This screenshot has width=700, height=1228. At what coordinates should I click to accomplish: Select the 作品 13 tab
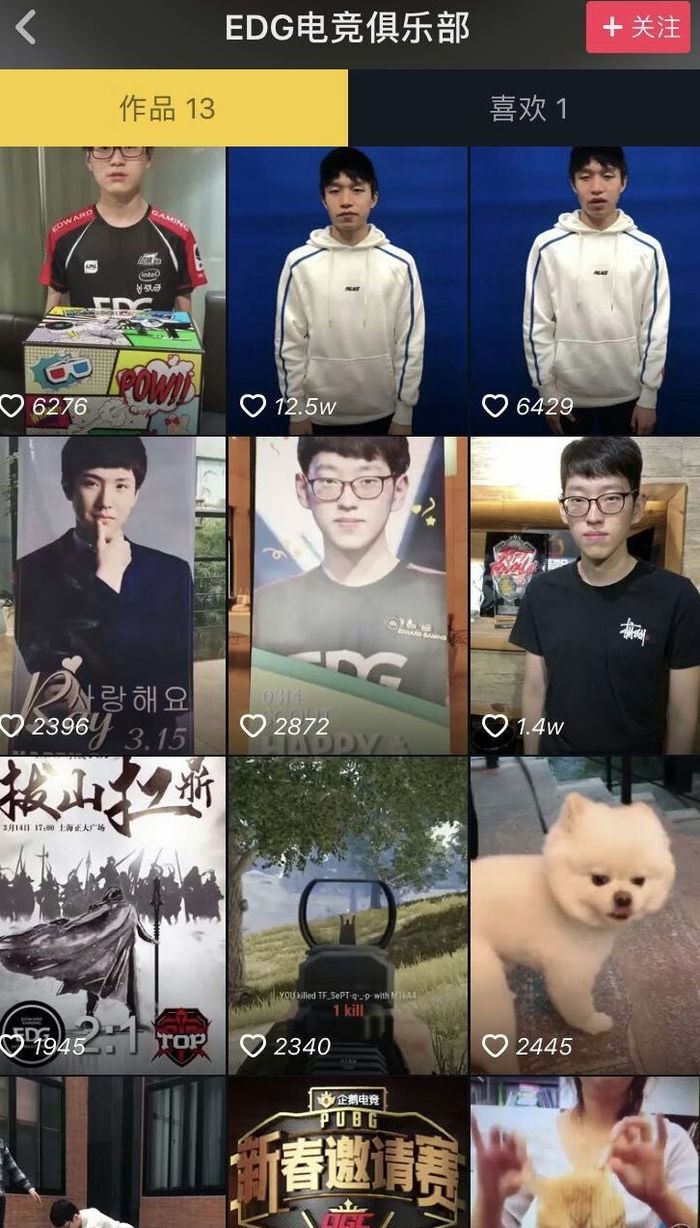172,108
